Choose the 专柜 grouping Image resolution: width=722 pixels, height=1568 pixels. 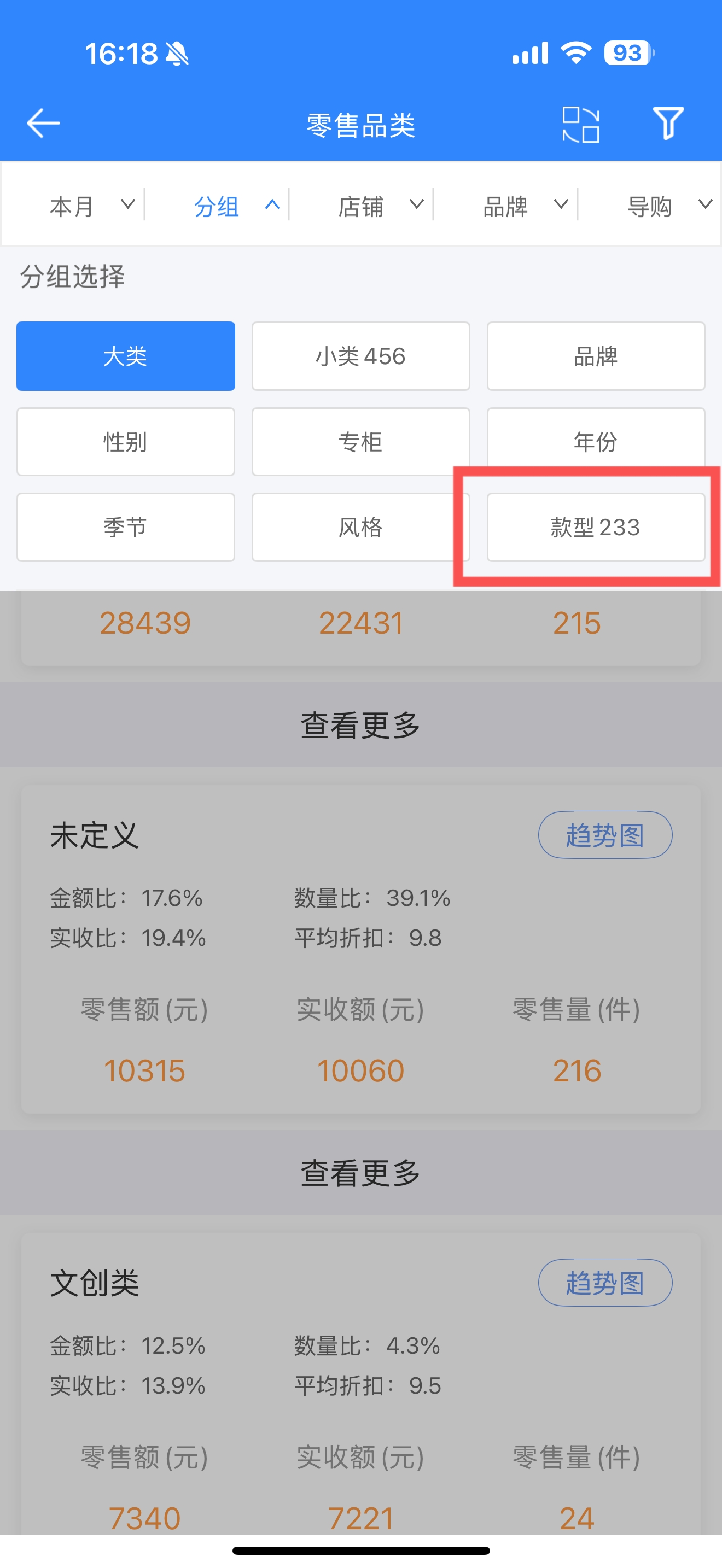click(360, 441)
